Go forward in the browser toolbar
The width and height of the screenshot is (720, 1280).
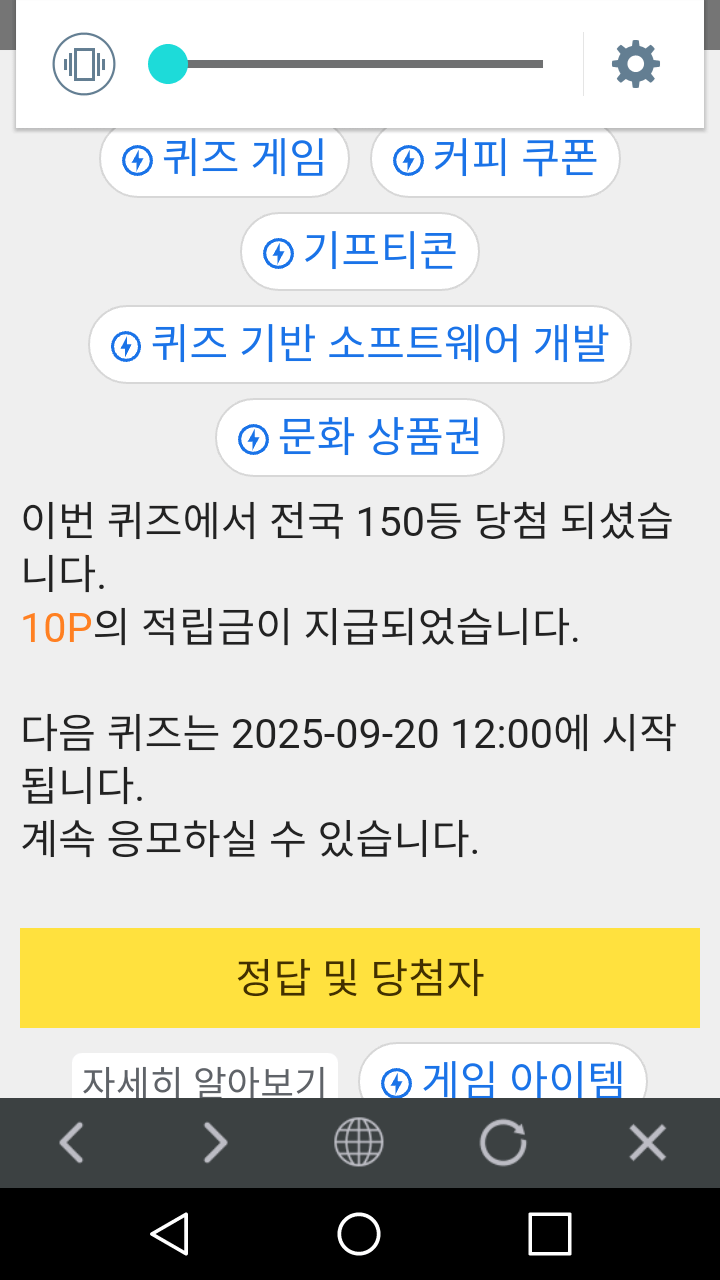point(216,1142)
